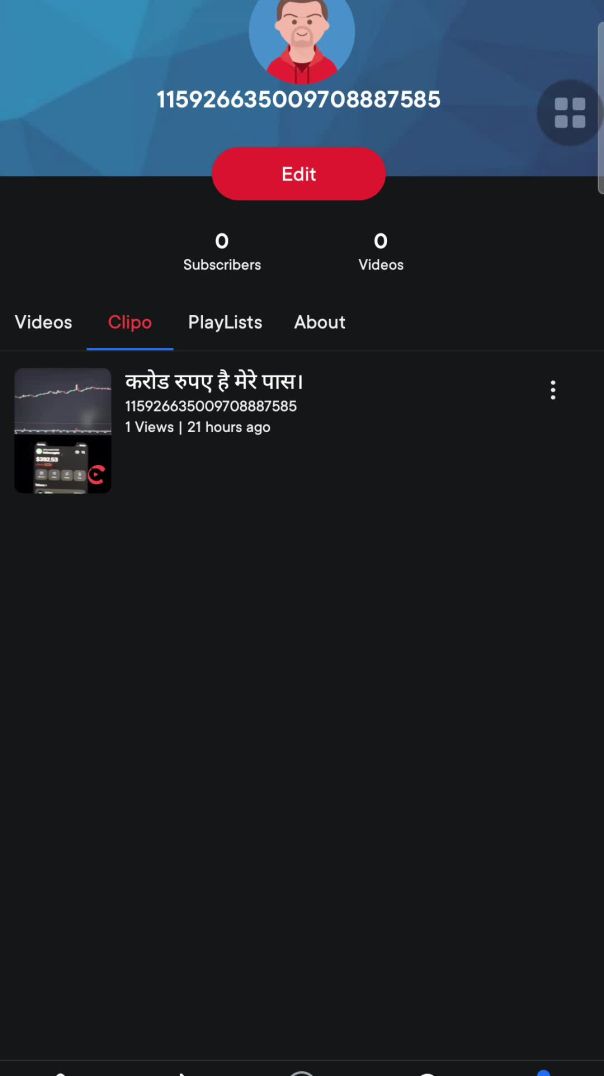Open the clip thumbnail for करोड रुपए है मेरे पास
The image size is (604, 1076).
62,430
